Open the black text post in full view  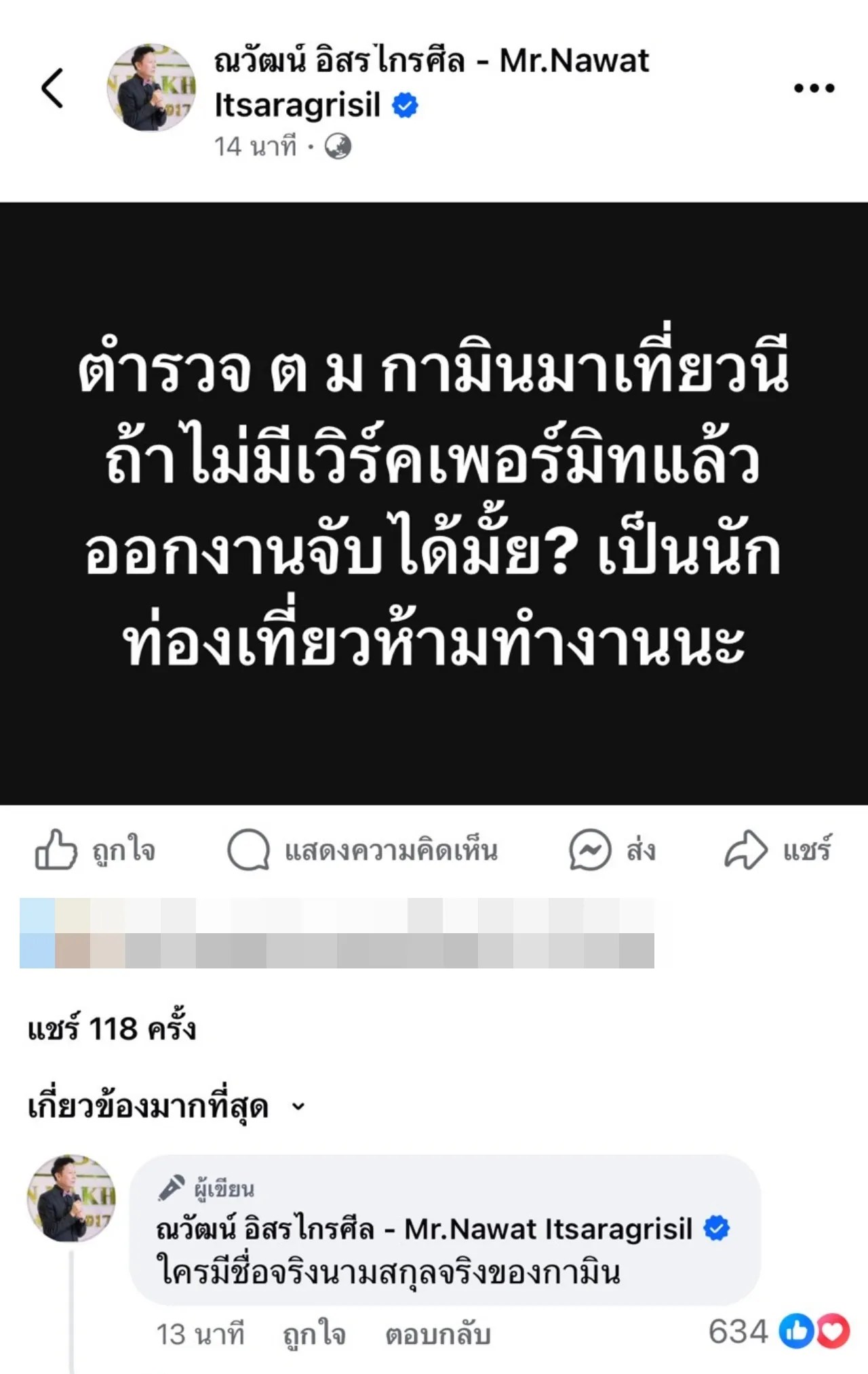(x=434, y=503)
